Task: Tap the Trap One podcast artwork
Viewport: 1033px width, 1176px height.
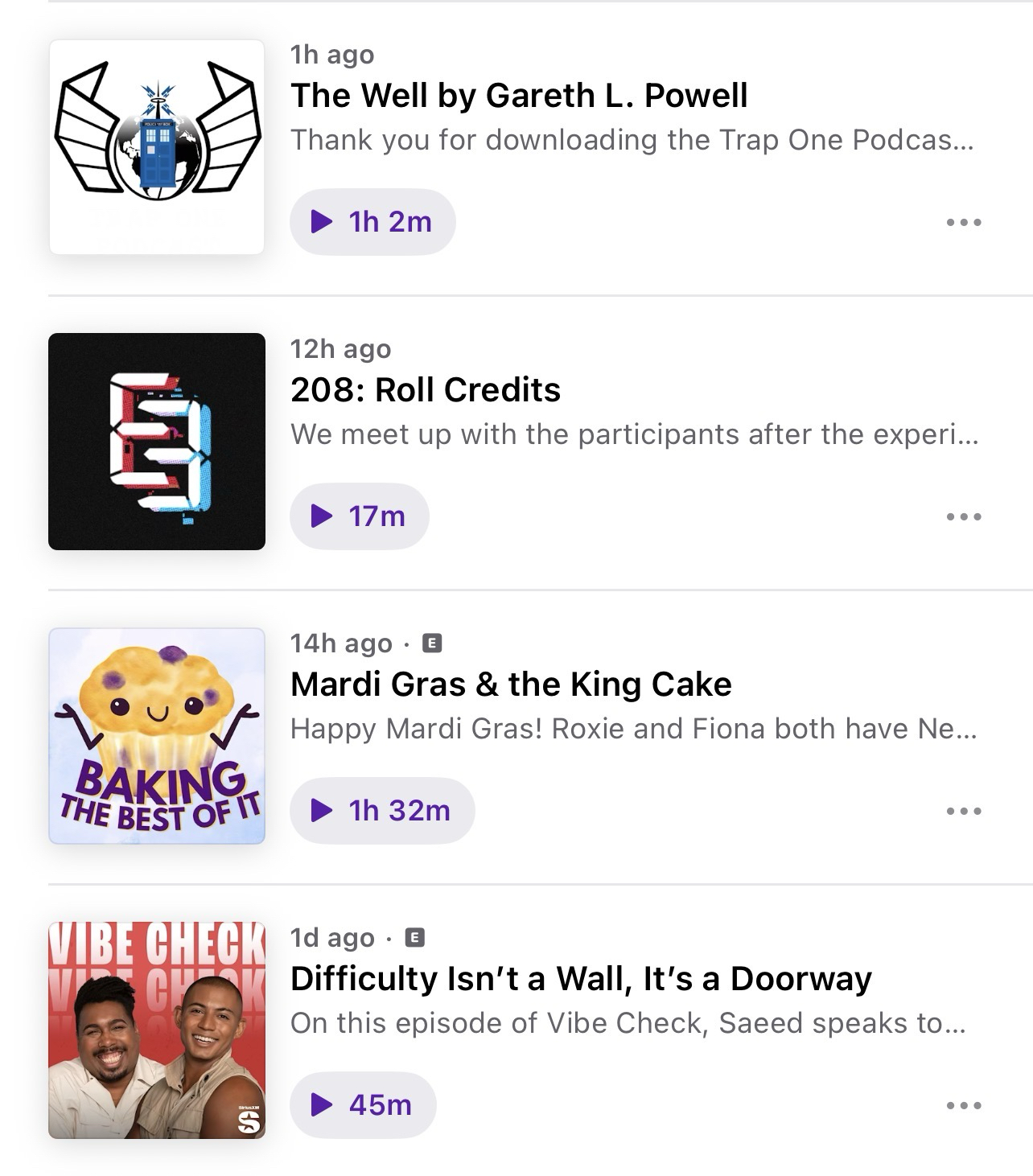Action: pyautogui.click(x=157, y=147)
